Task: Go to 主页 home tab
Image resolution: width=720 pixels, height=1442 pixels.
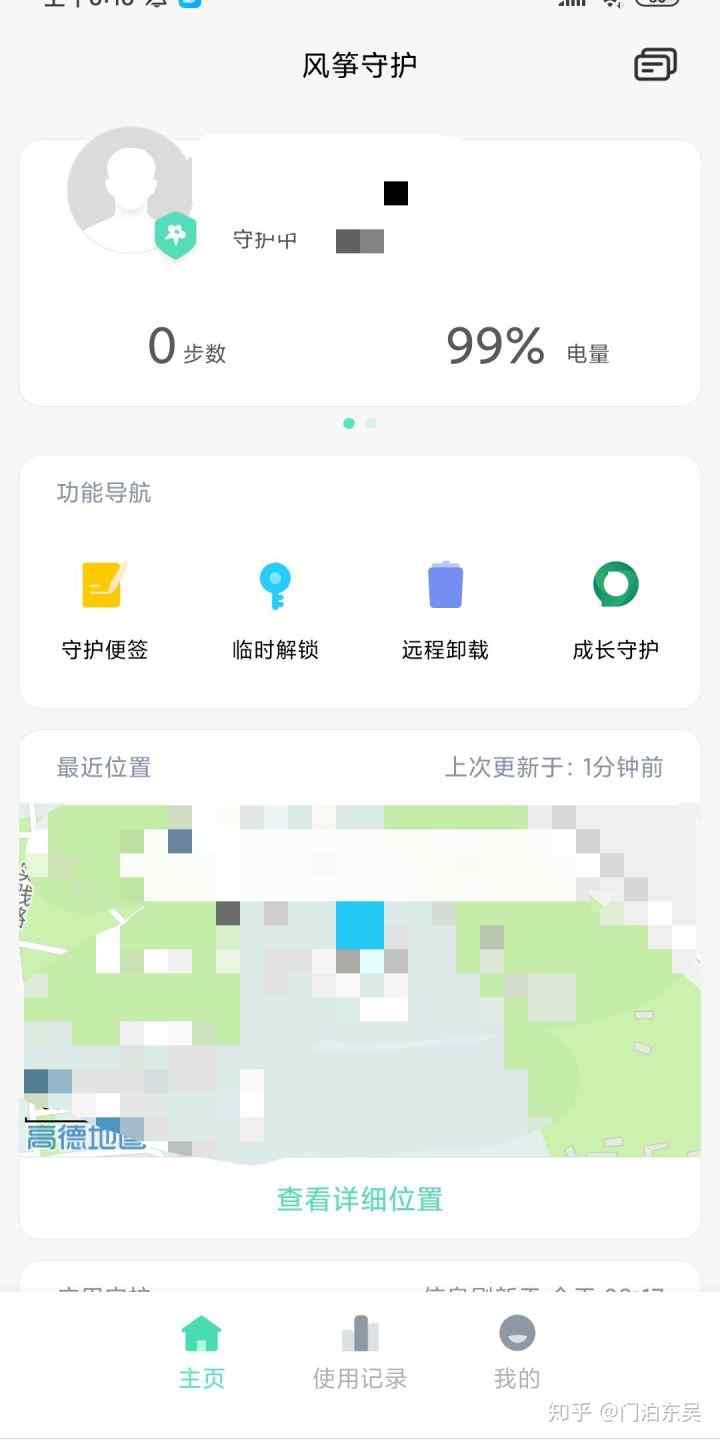Action: coord(201,1352)
